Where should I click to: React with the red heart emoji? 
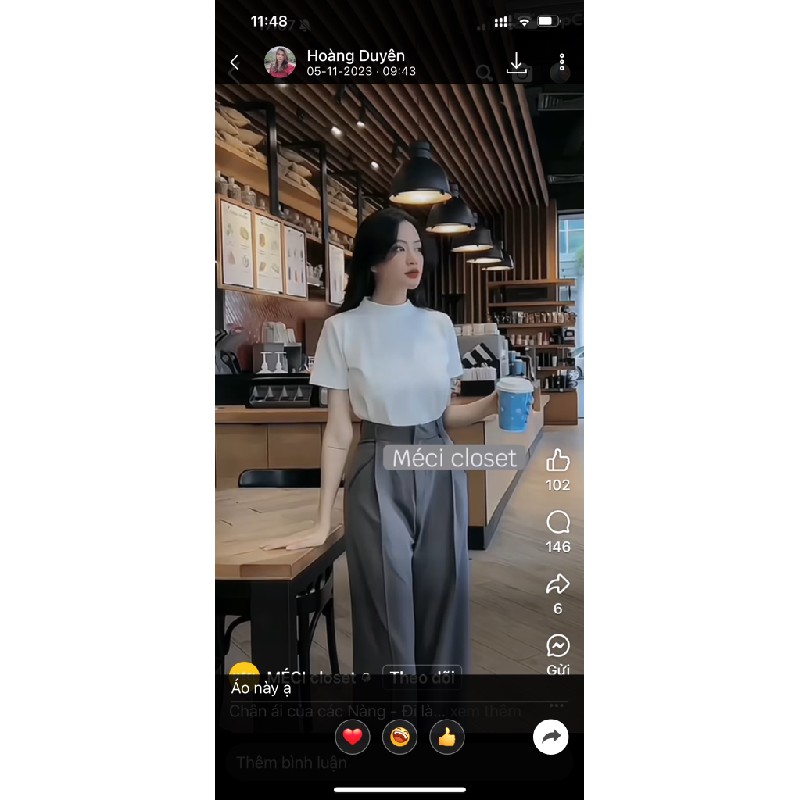click(x=352, y=738)
